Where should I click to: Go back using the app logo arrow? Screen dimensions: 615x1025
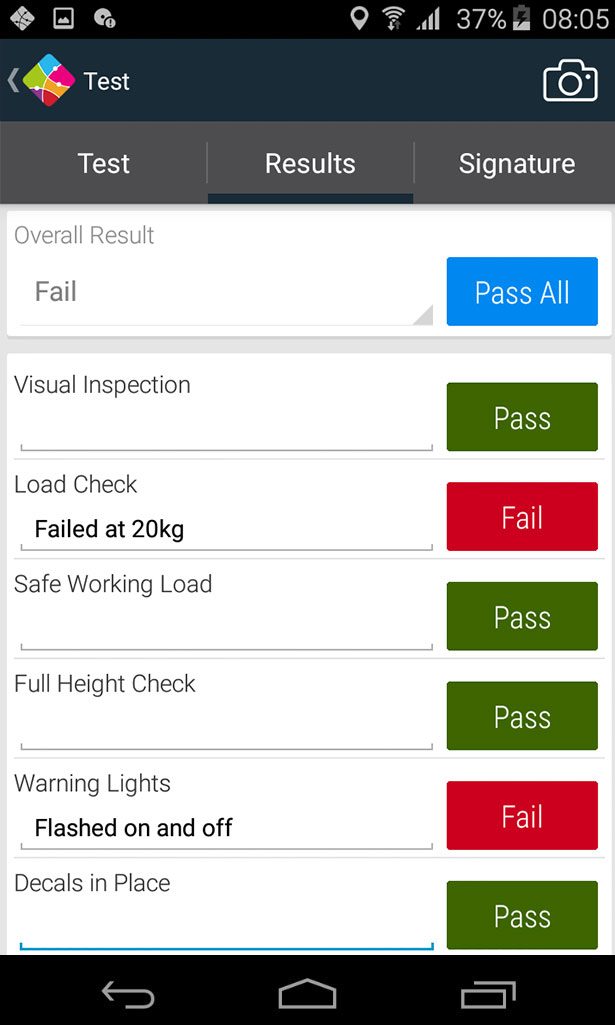click(x=40, y=81)
